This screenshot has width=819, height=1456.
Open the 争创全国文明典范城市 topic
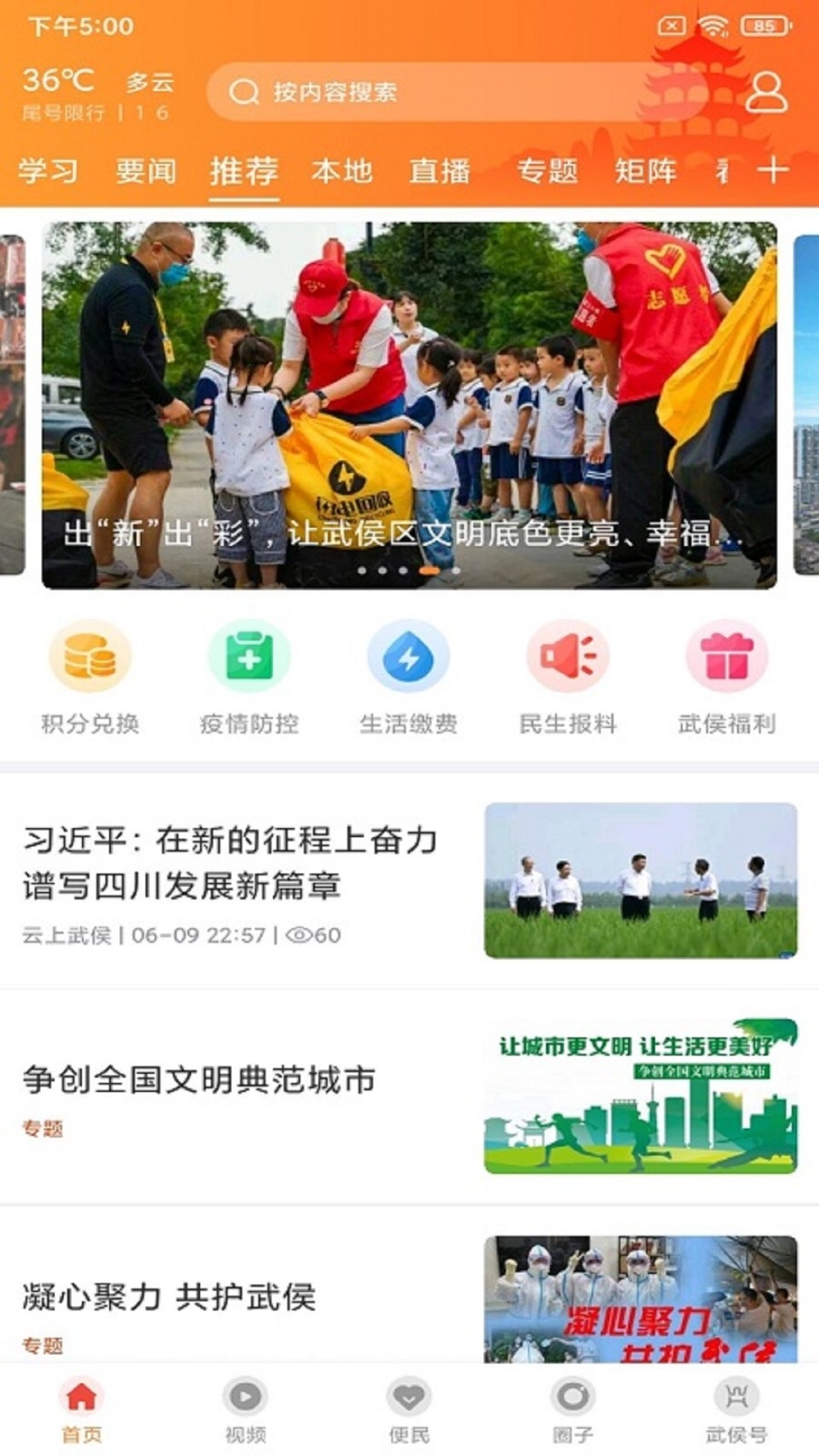(200, 1080)
